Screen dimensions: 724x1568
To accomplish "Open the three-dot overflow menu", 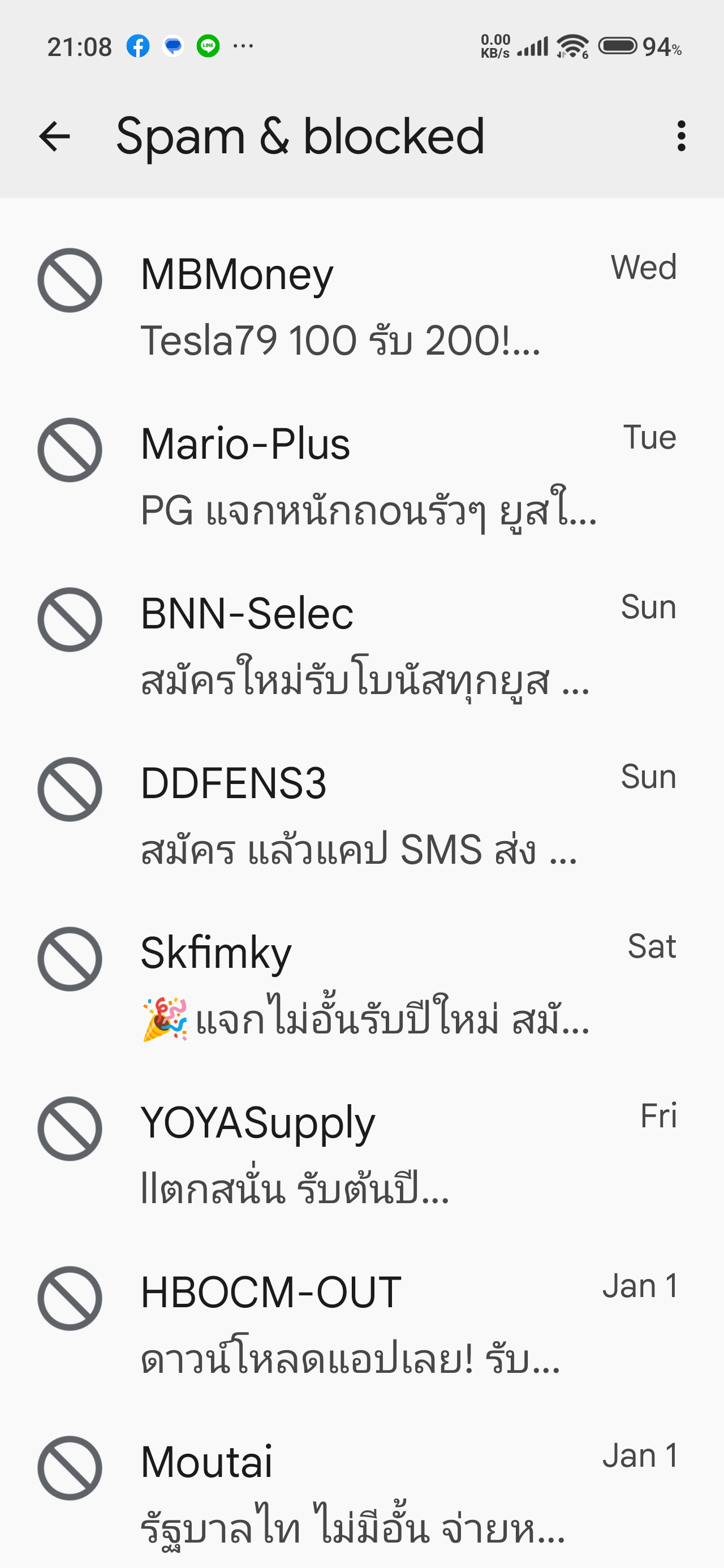I will tap(681, 136).
